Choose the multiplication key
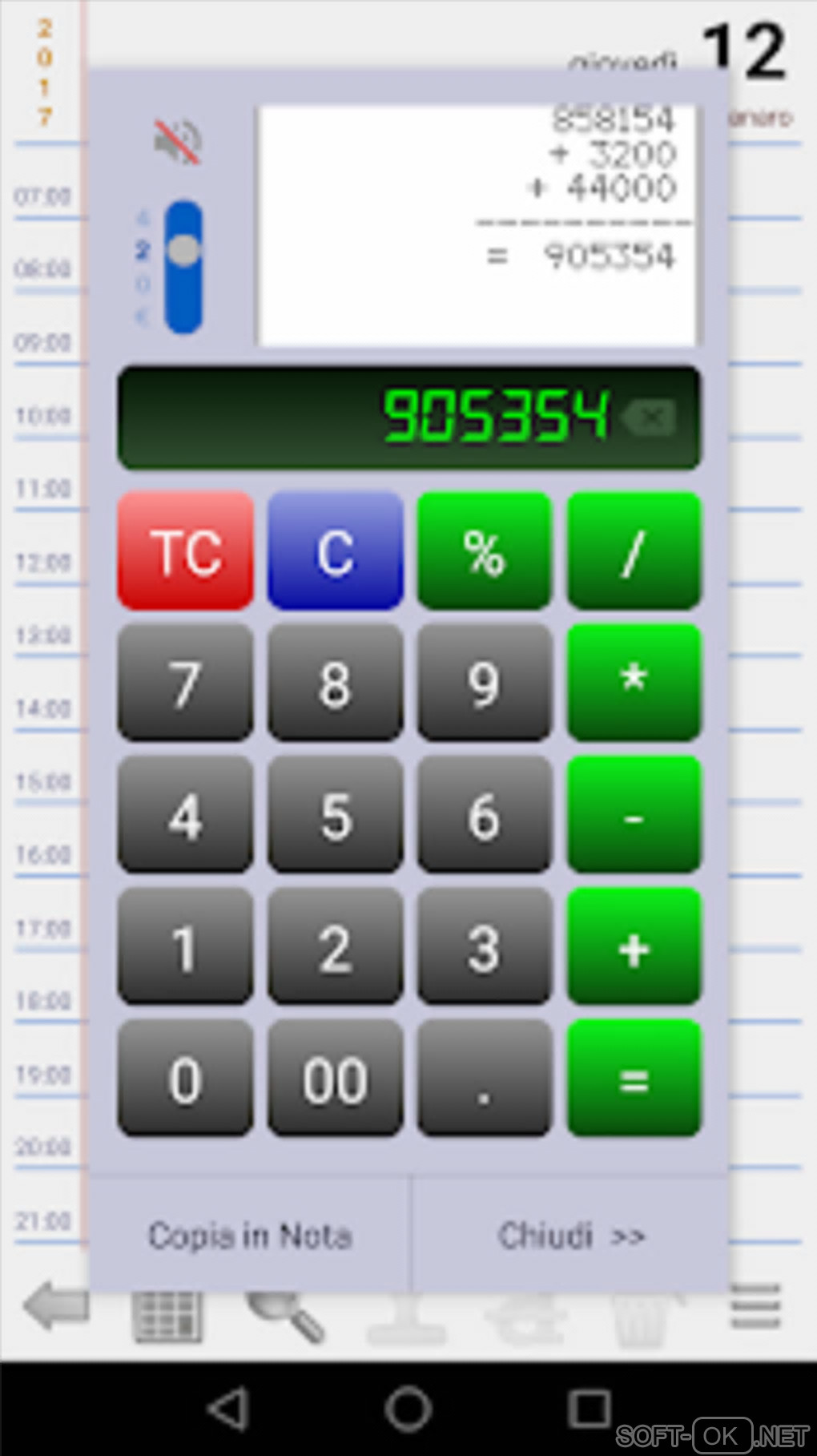The width and height of the screenshot is (817, 1456). (x=634, y=683)
